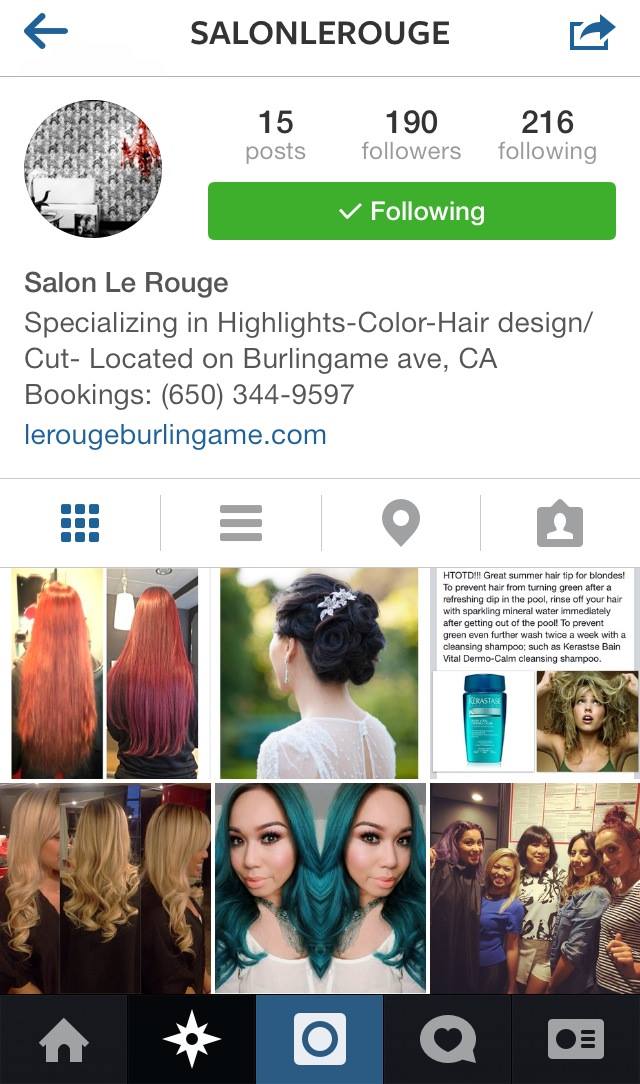
Task: Go to the Home feed tab
Action: tap(63, 1040)
